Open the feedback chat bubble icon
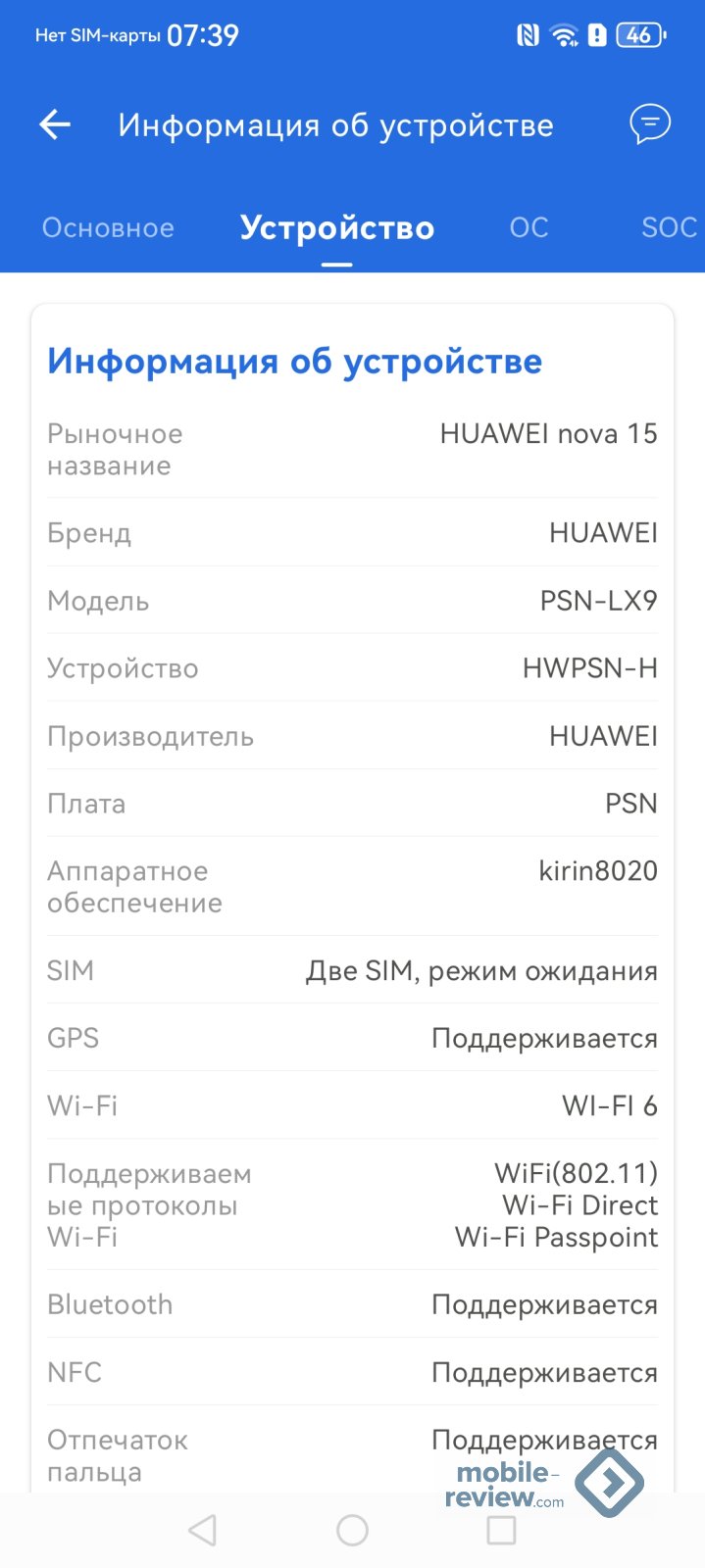 [x=649, y=124]
